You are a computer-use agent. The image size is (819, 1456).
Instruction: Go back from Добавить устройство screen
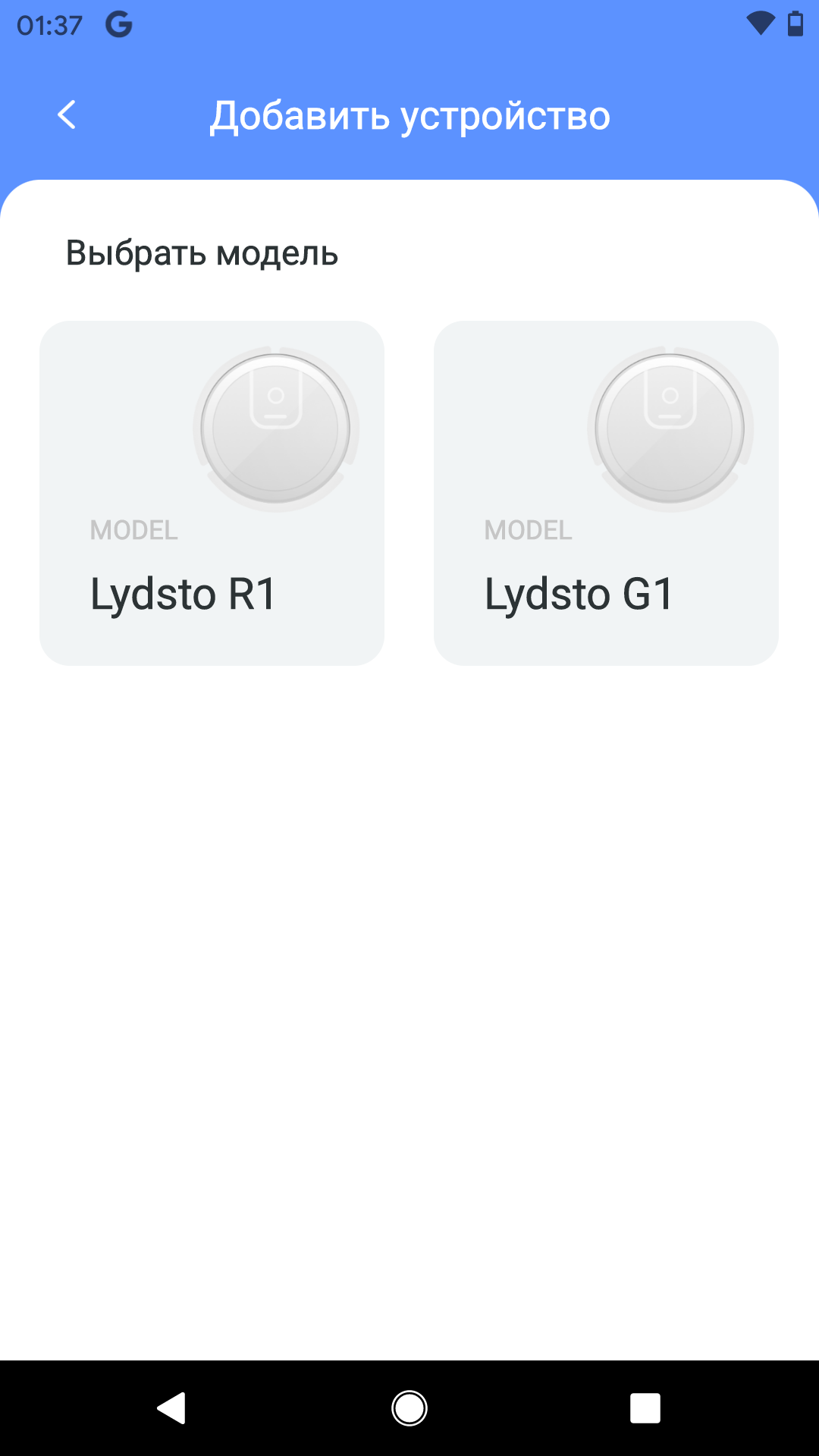coord(67,115)
